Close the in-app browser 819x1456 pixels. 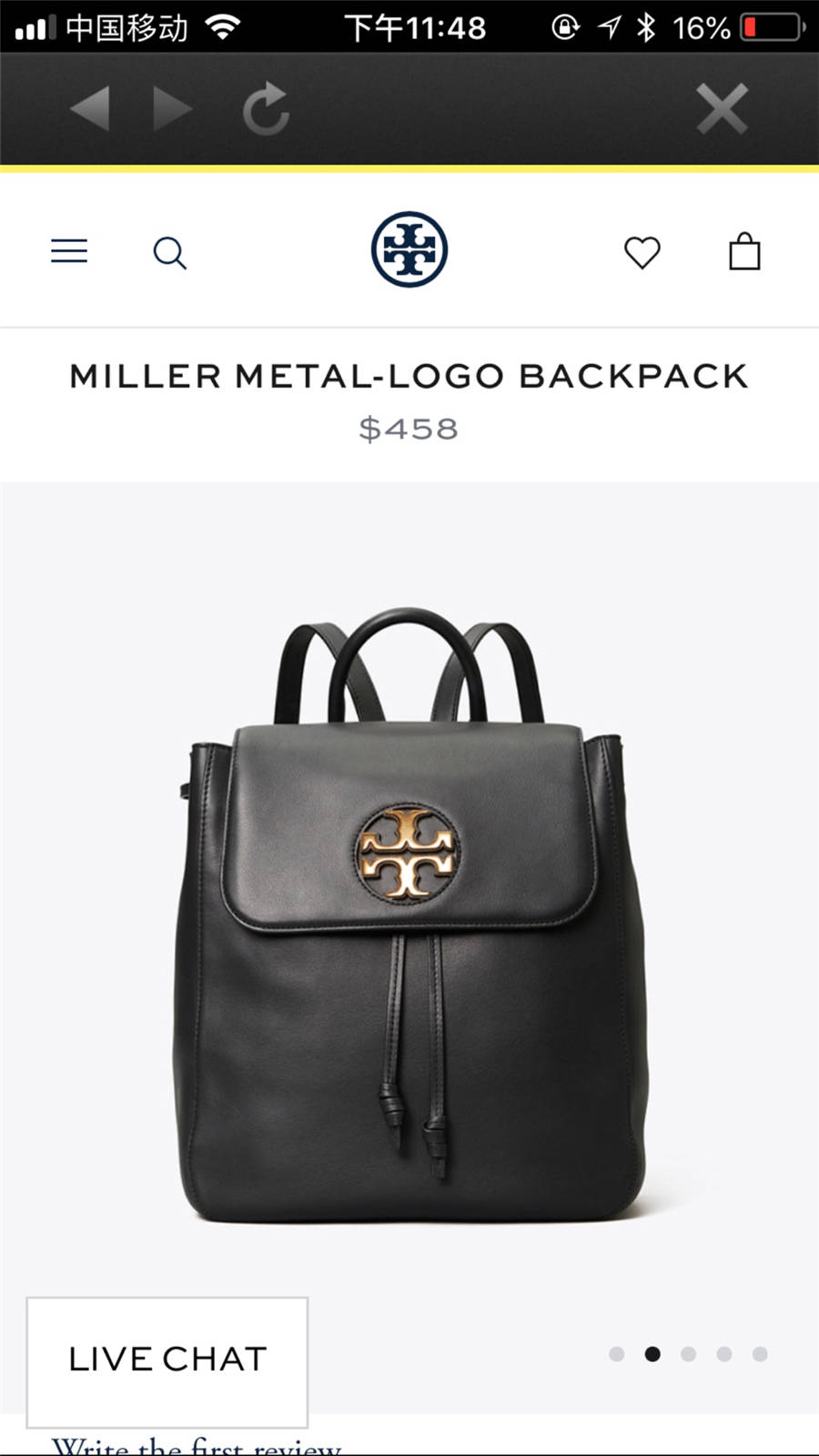tap(722, 109)
